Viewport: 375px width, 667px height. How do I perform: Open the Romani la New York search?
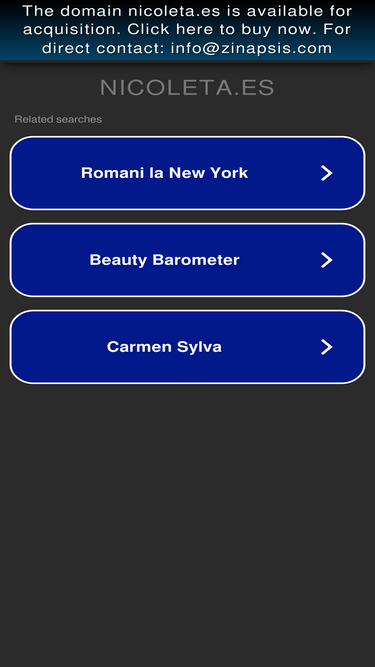click(188, 173)
